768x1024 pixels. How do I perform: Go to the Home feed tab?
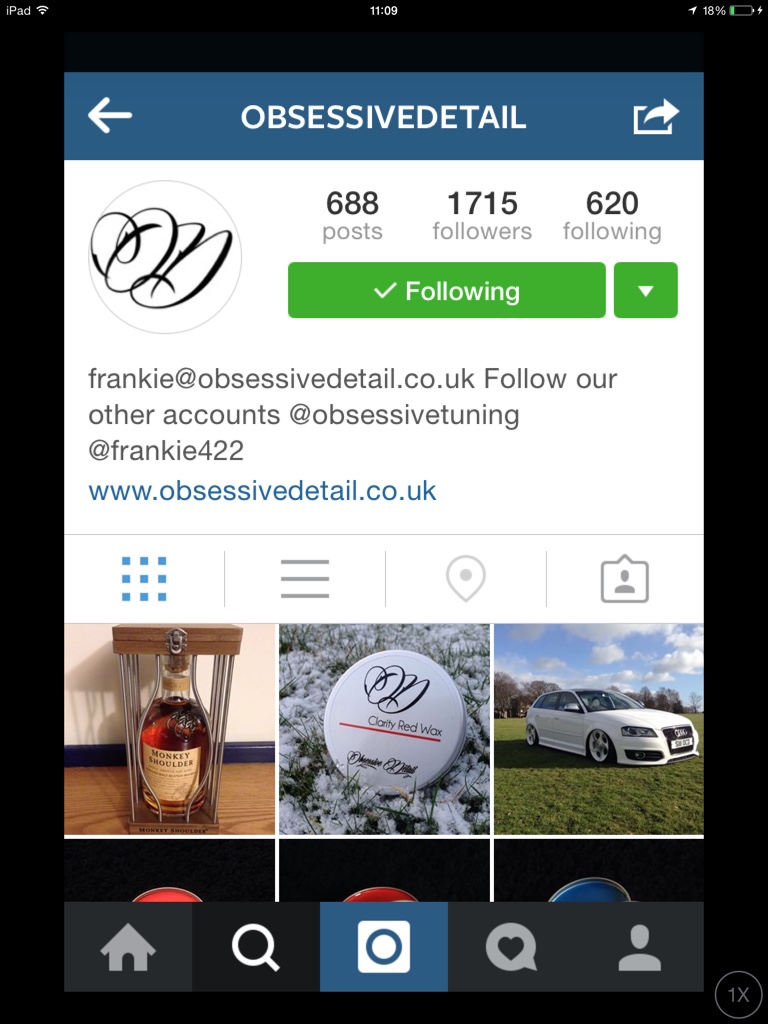coord(128,947)
